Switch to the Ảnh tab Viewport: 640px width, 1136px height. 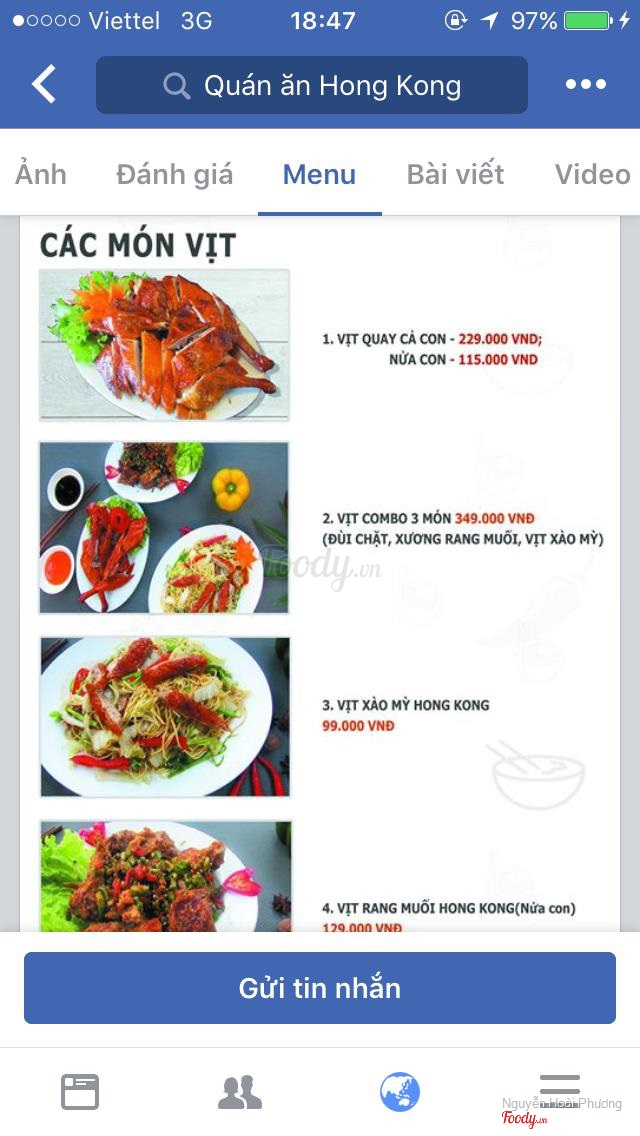click(x=41, y=174)
